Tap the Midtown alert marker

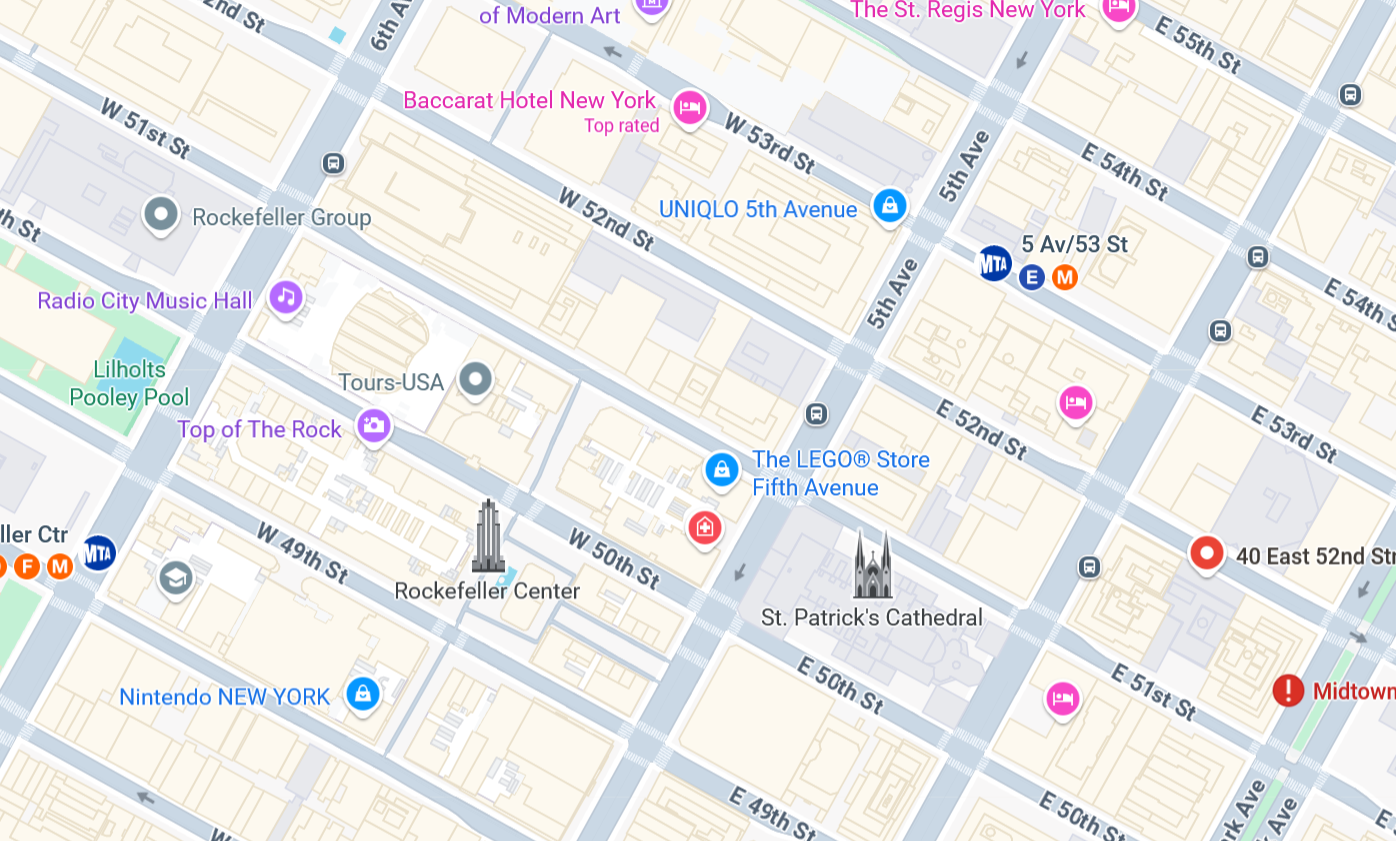(x=1288, y=689)
